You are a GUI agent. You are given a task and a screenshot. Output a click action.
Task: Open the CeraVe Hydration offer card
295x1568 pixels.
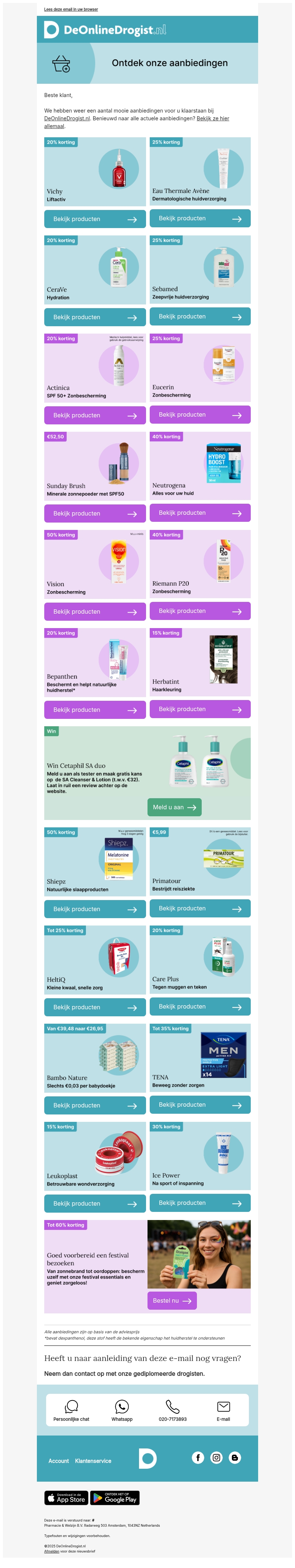tap(95, 270)
